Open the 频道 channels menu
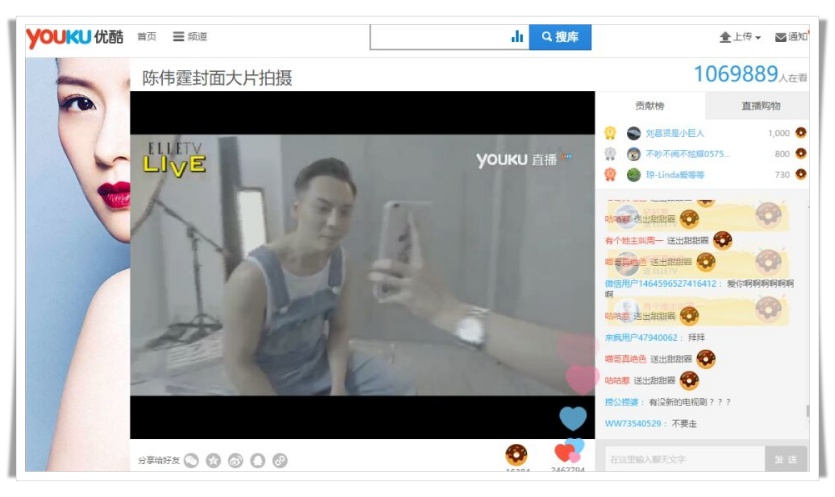Image resolution: width=835 pixels, height=497 pixels. (190, 37)
